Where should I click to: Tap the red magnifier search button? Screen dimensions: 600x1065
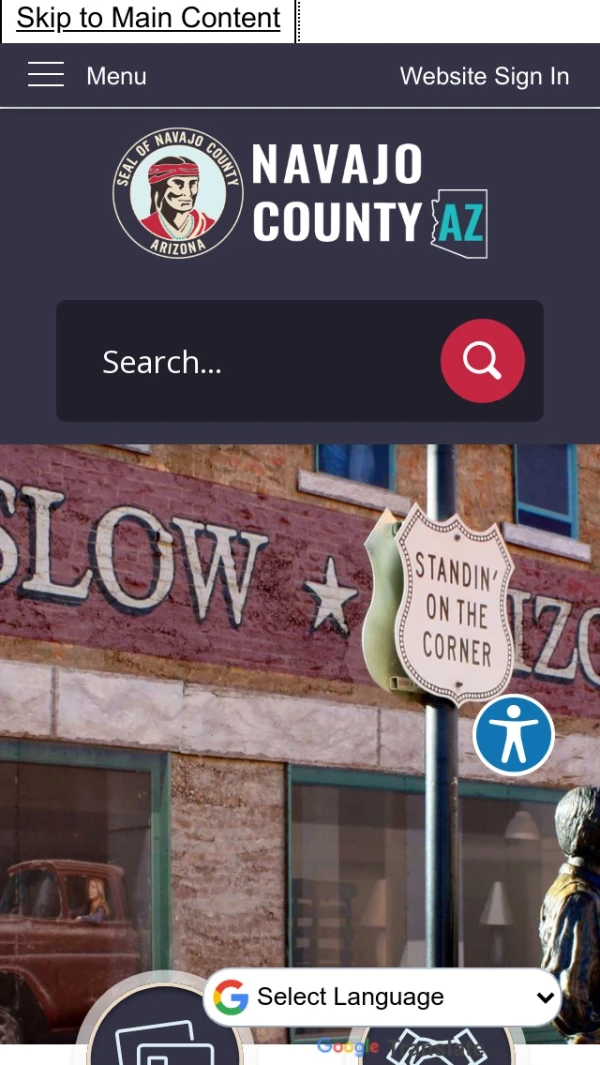pos(482,361)
